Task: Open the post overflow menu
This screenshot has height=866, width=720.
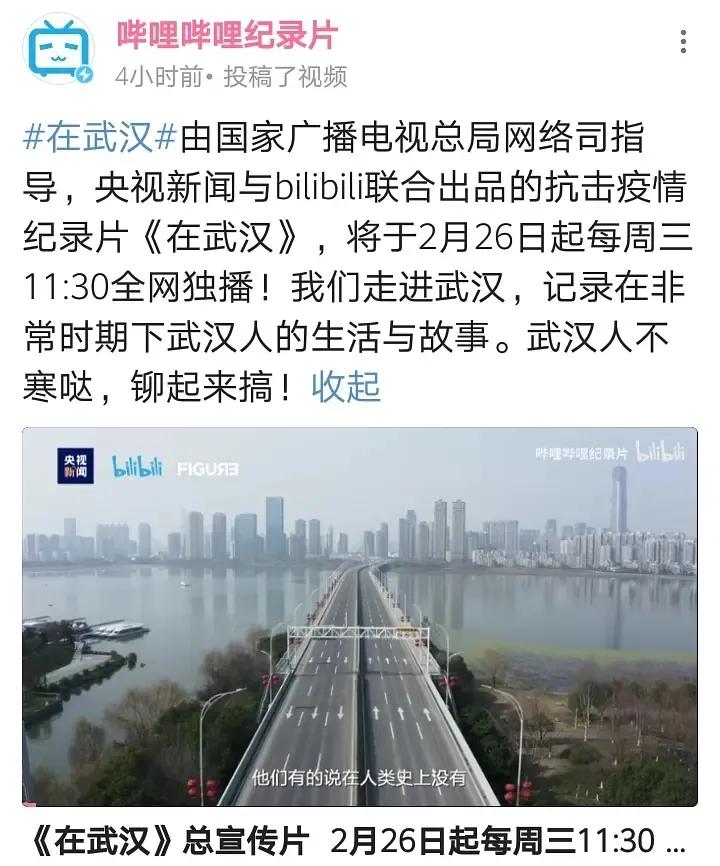Action: (x=684, y=42)
